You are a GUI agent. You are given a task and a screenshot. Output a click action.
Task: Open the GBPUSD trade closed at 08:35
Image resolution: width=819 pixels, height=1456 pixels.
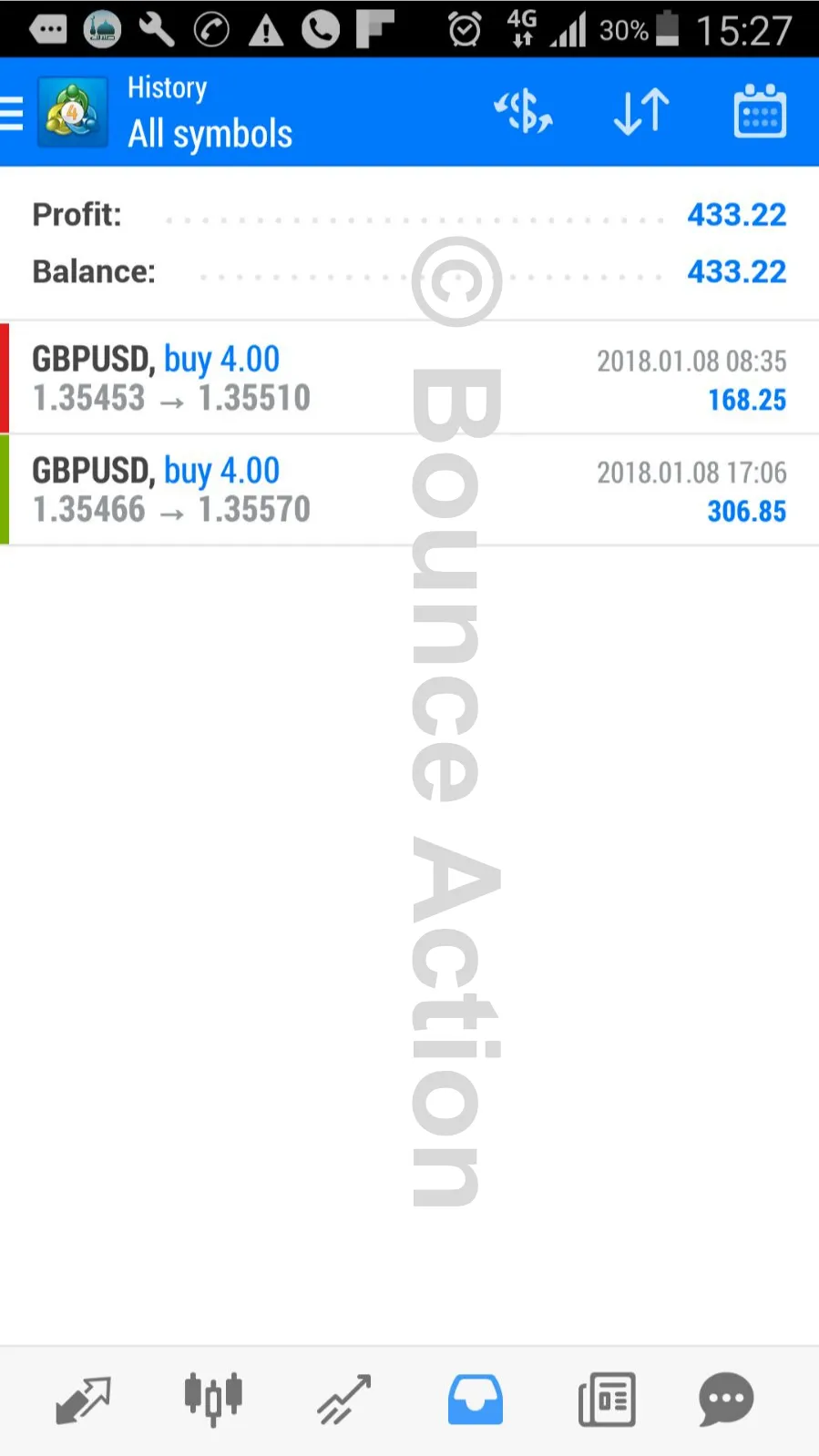coord(410,378)
